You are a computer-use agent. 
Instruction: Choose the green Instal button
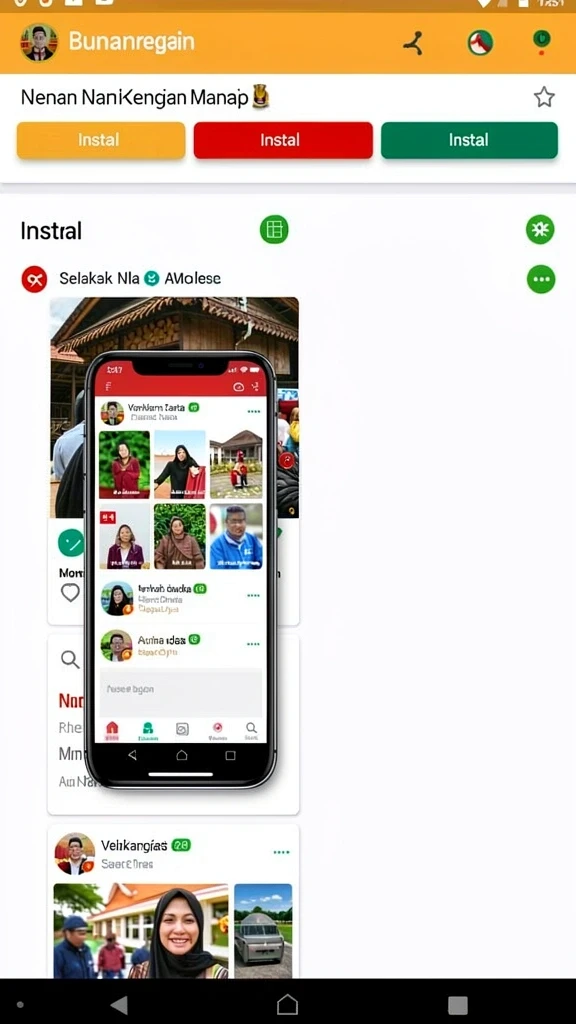(x=469, y=140)
